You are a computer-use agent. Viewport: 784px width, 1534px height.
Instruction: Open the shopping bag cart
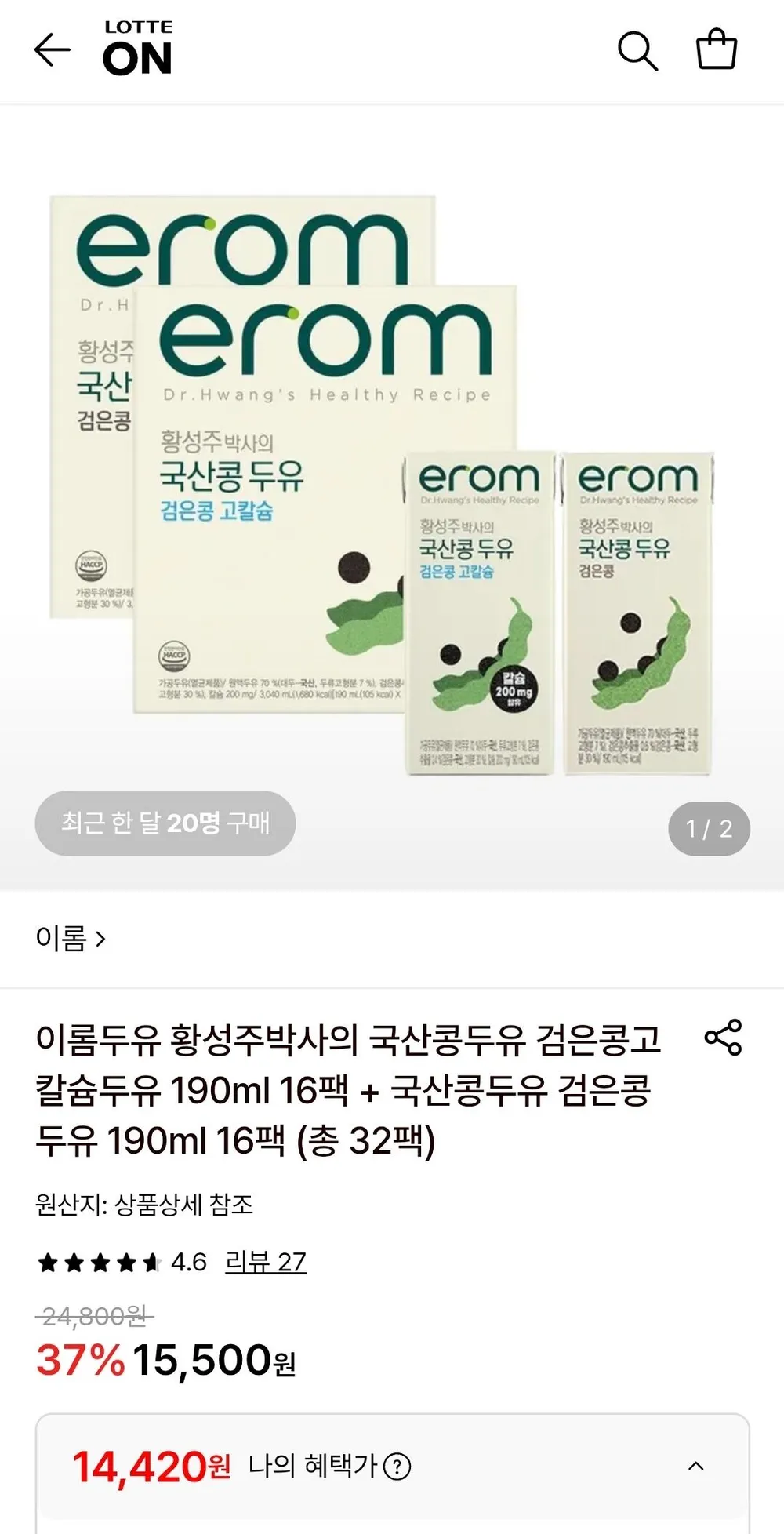717,49
